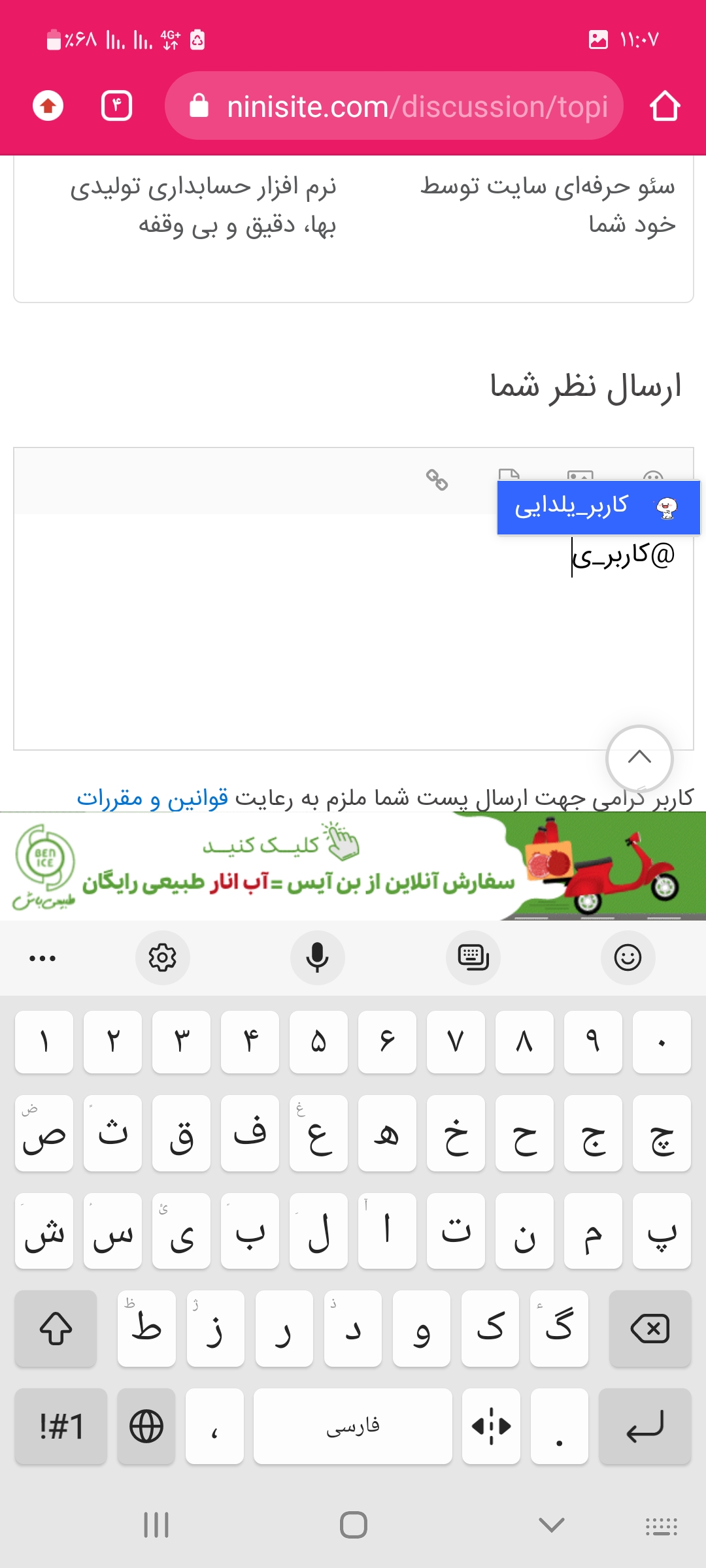
Task: Hide the keyboard with down chevron
Action: (x=551, y=1526)
